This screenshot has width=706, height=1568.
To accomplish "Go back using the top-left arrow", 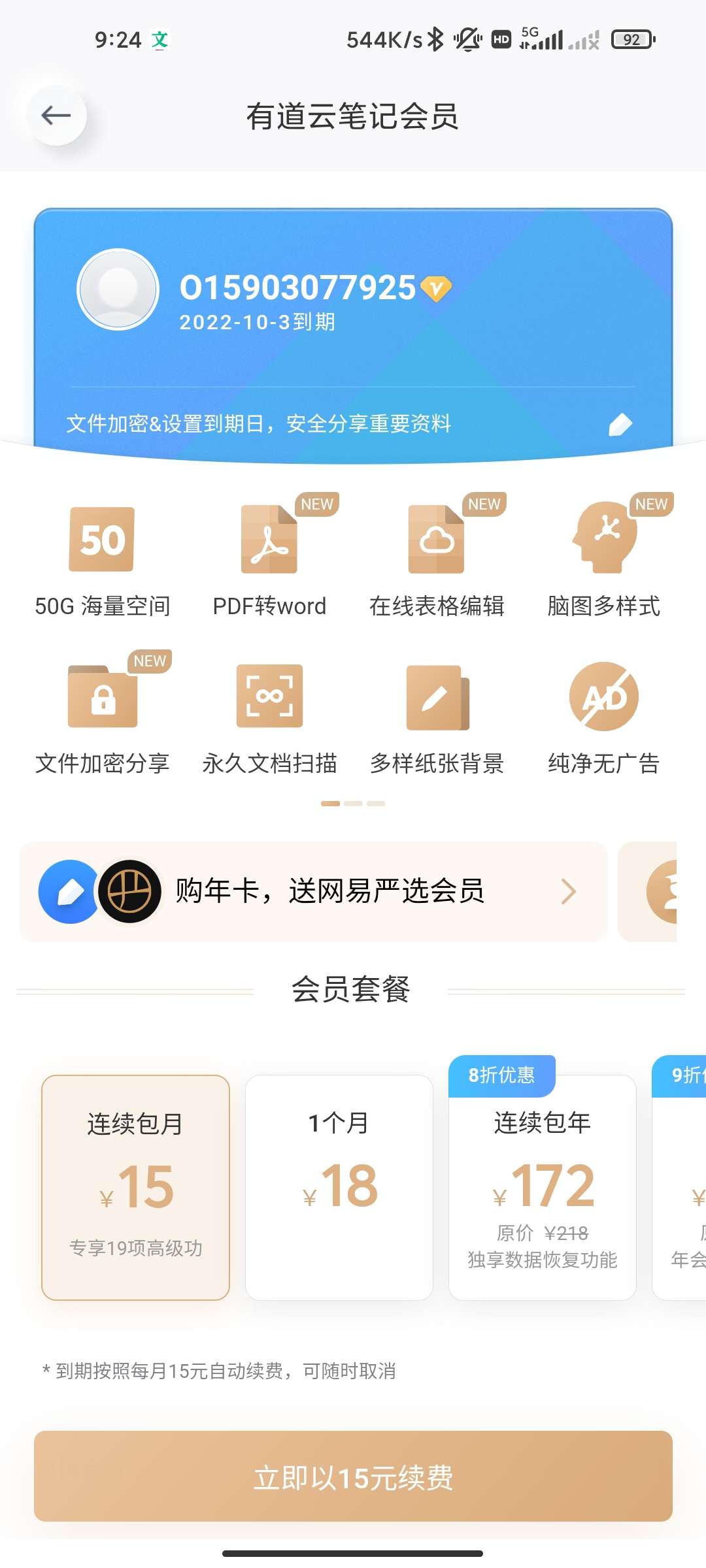I will click(56, 116).
